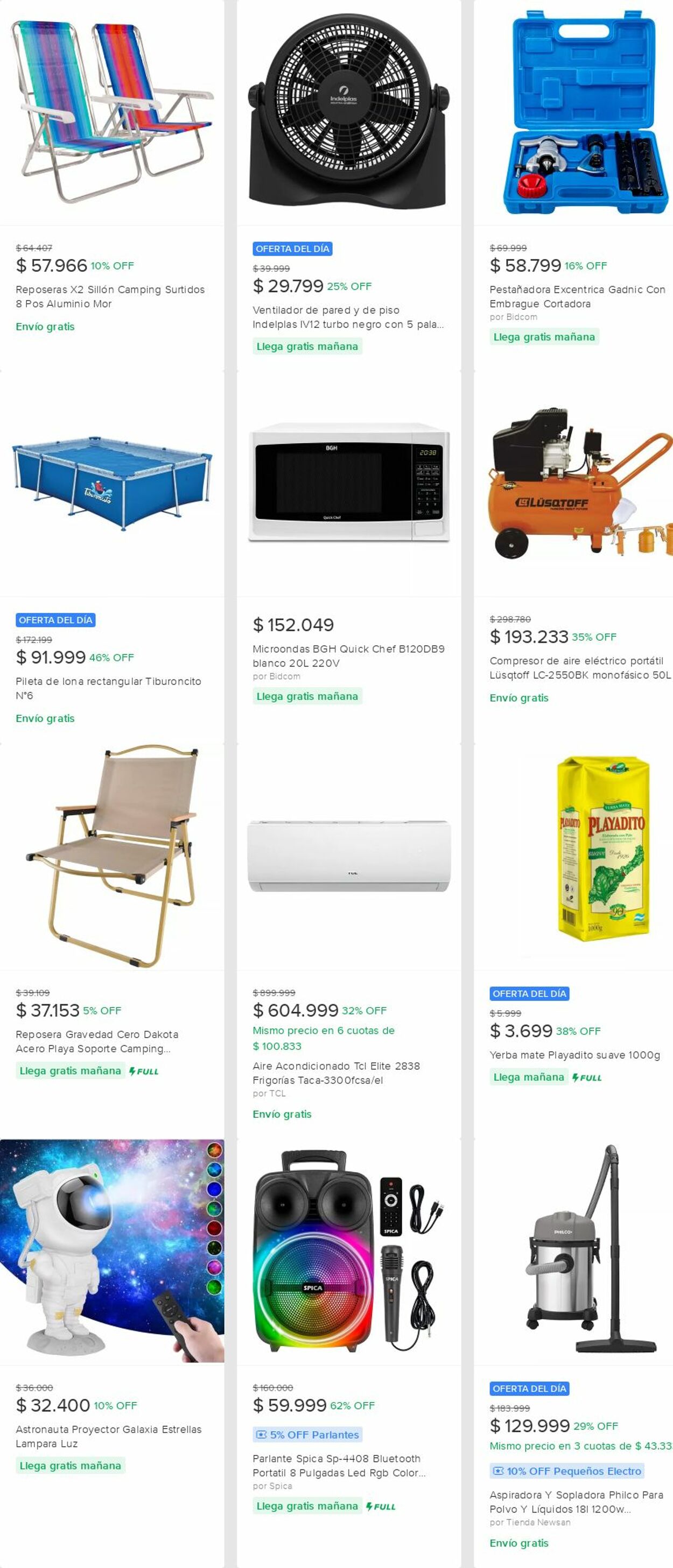Select Astronauta Proyector Galaxia Estrellas card
The image size is (673, 1568).
(108, 1437)
